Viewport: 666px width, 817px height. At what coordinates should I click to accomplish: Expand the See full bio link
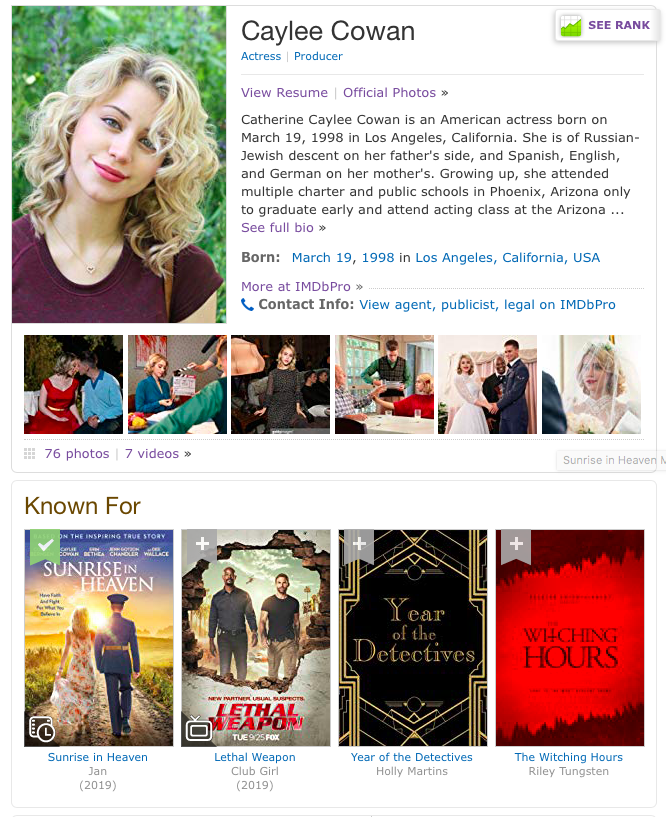click(x=277, y=228)
